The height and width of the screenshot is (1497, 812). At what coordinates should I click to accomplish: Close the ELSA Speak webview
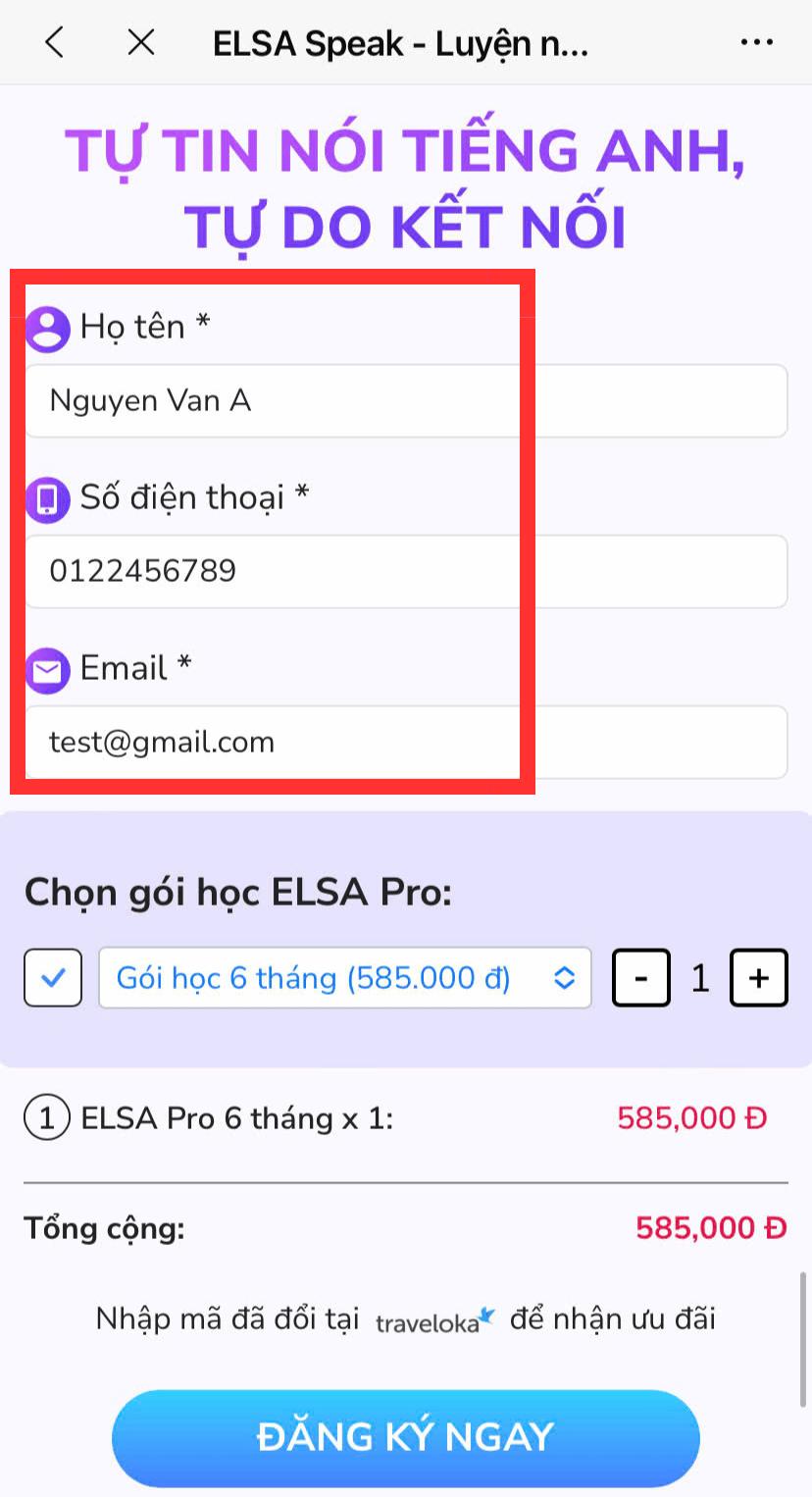point(141,42)
